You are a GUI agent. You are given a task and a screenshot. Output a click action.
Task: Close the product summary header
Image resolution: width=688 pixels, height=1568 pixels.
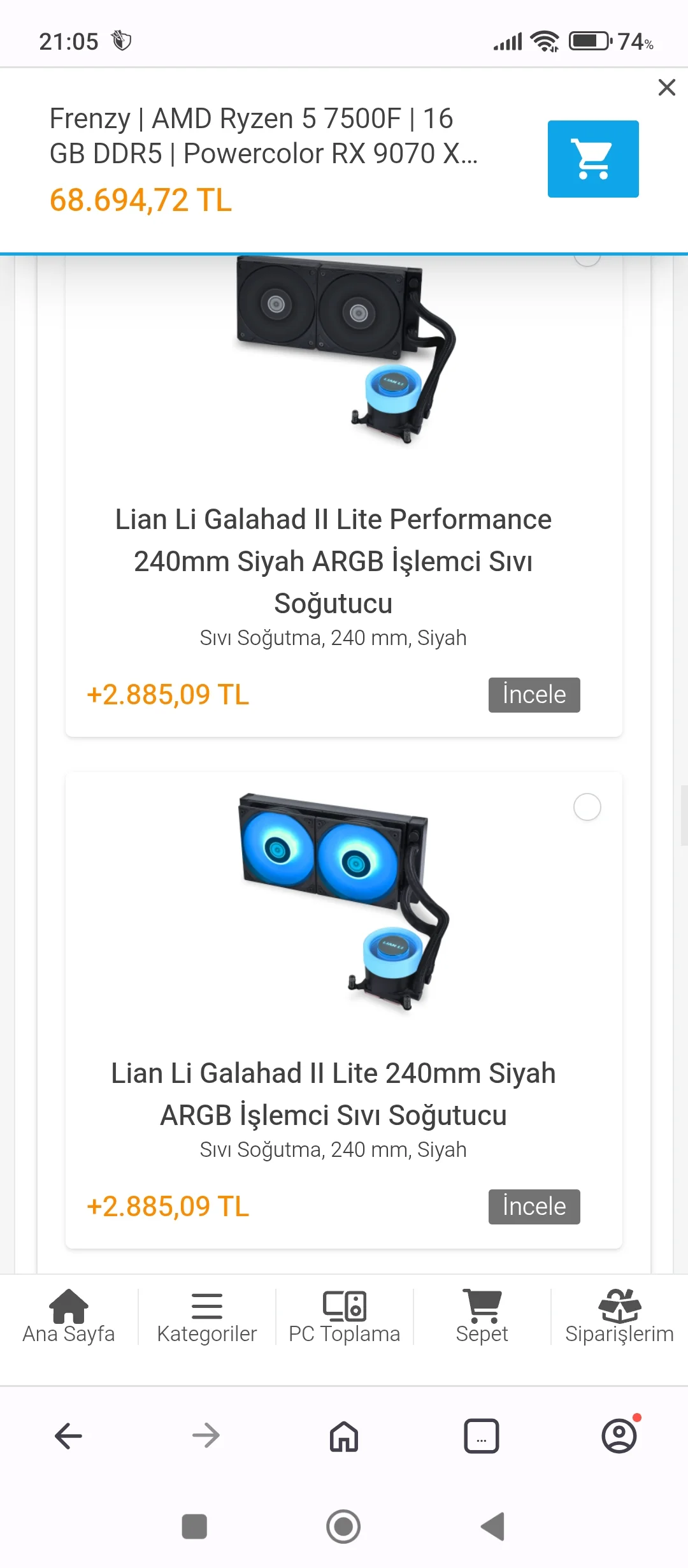666,87
